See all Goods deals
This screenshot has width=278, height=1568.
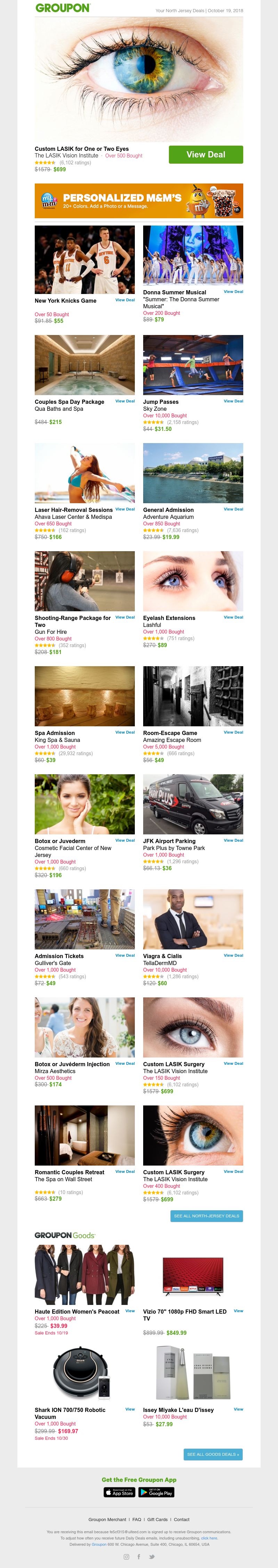coord(213,1454)
